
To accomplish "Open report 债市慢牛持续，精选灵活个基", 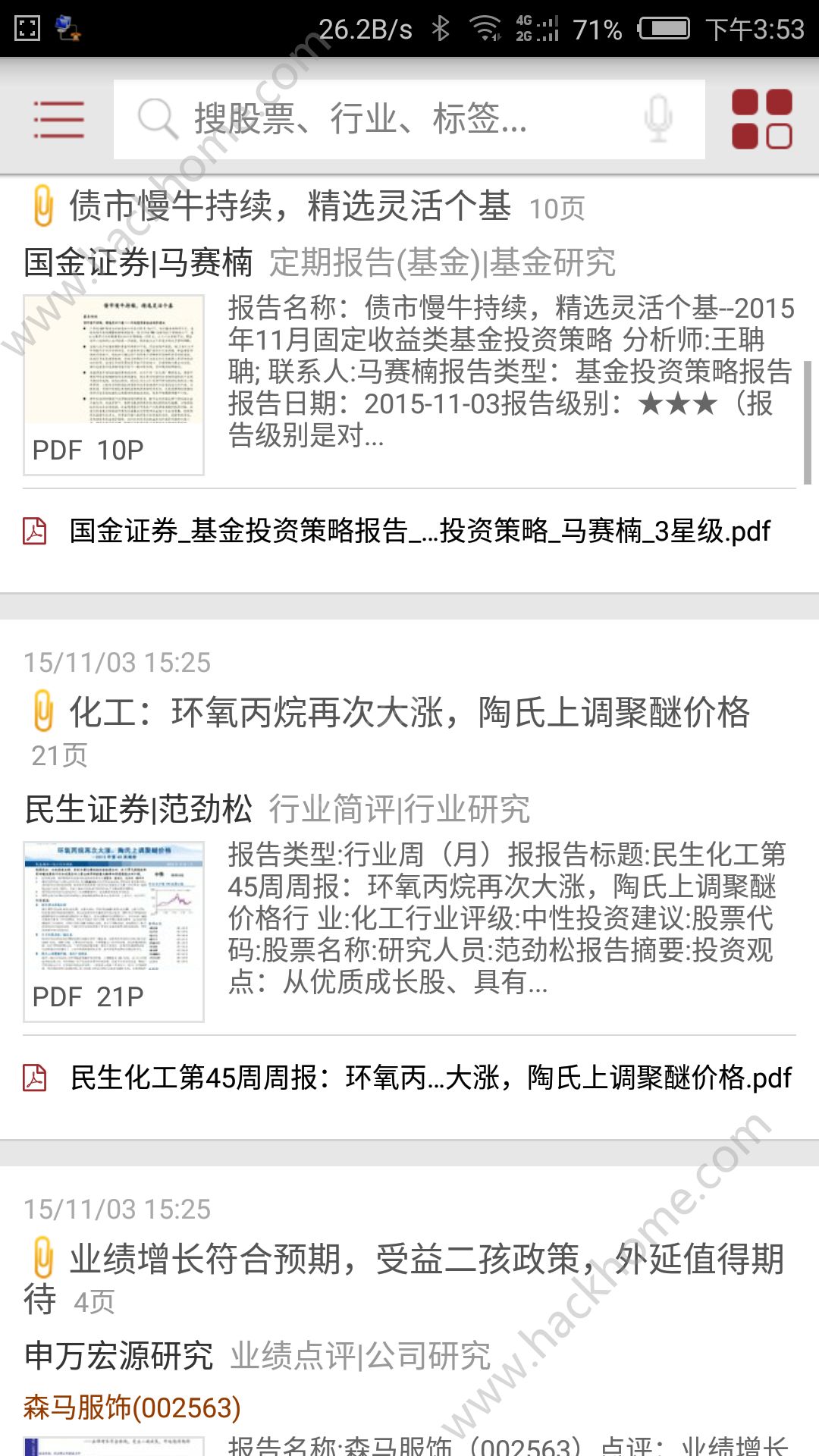I will (290, 206).
